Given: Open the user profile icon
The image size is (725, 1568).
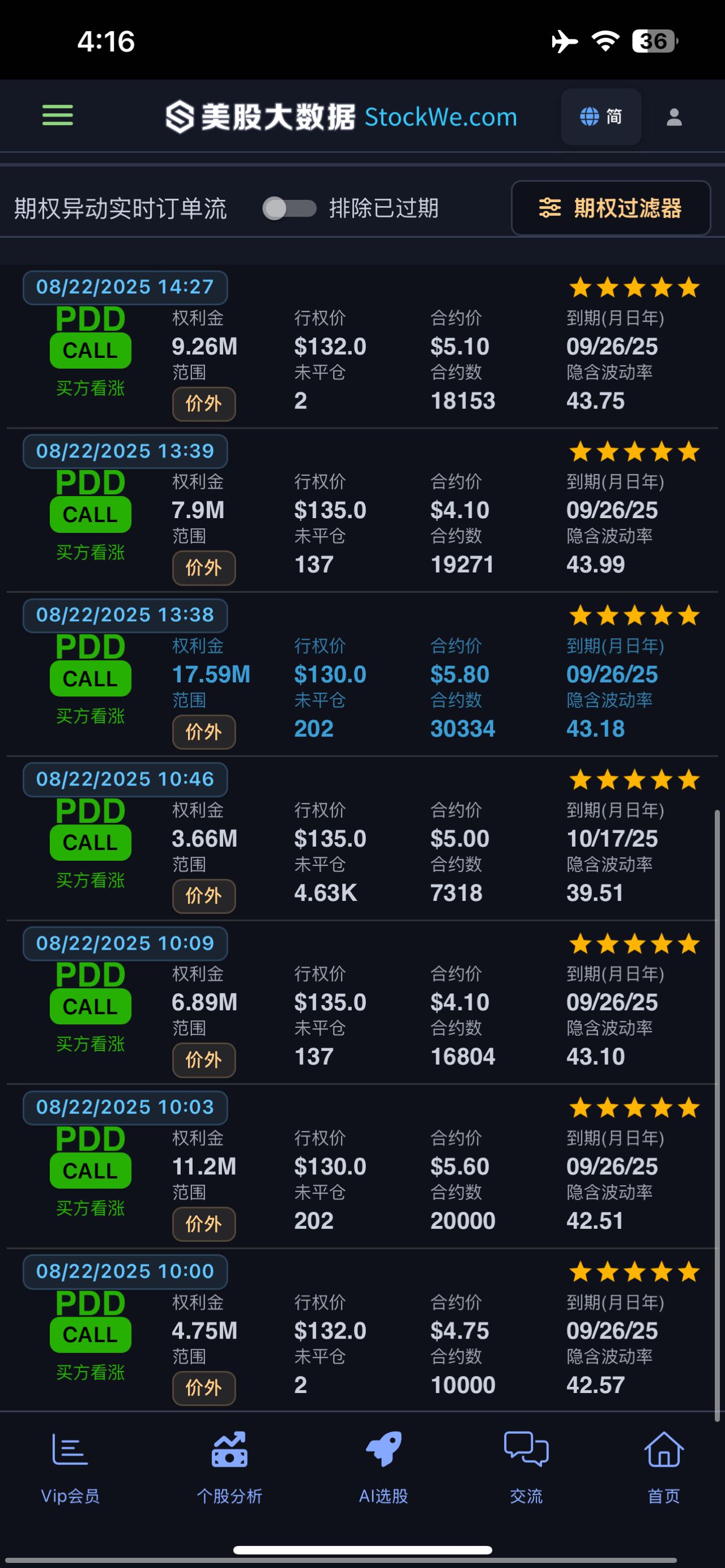Looking at the screenshot, I should (x=674, y=117).
